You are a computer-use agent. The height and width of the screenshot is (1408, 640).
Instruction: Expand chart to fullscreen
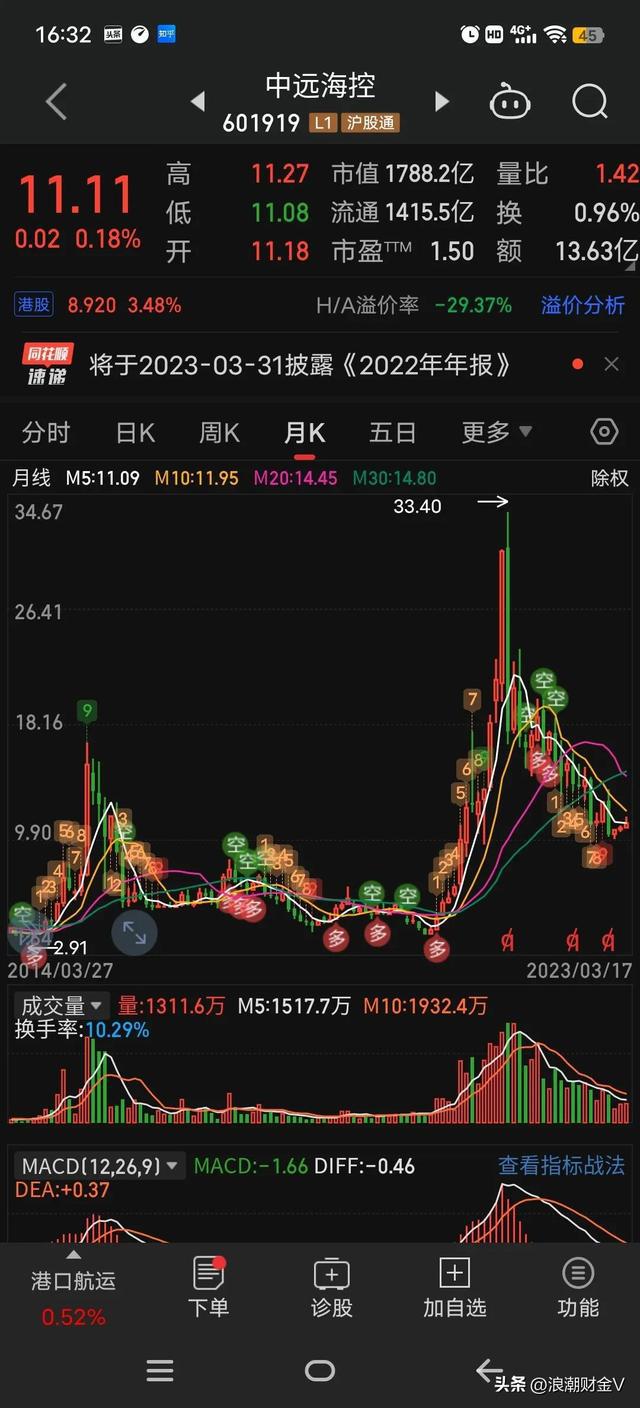[134, 933]
